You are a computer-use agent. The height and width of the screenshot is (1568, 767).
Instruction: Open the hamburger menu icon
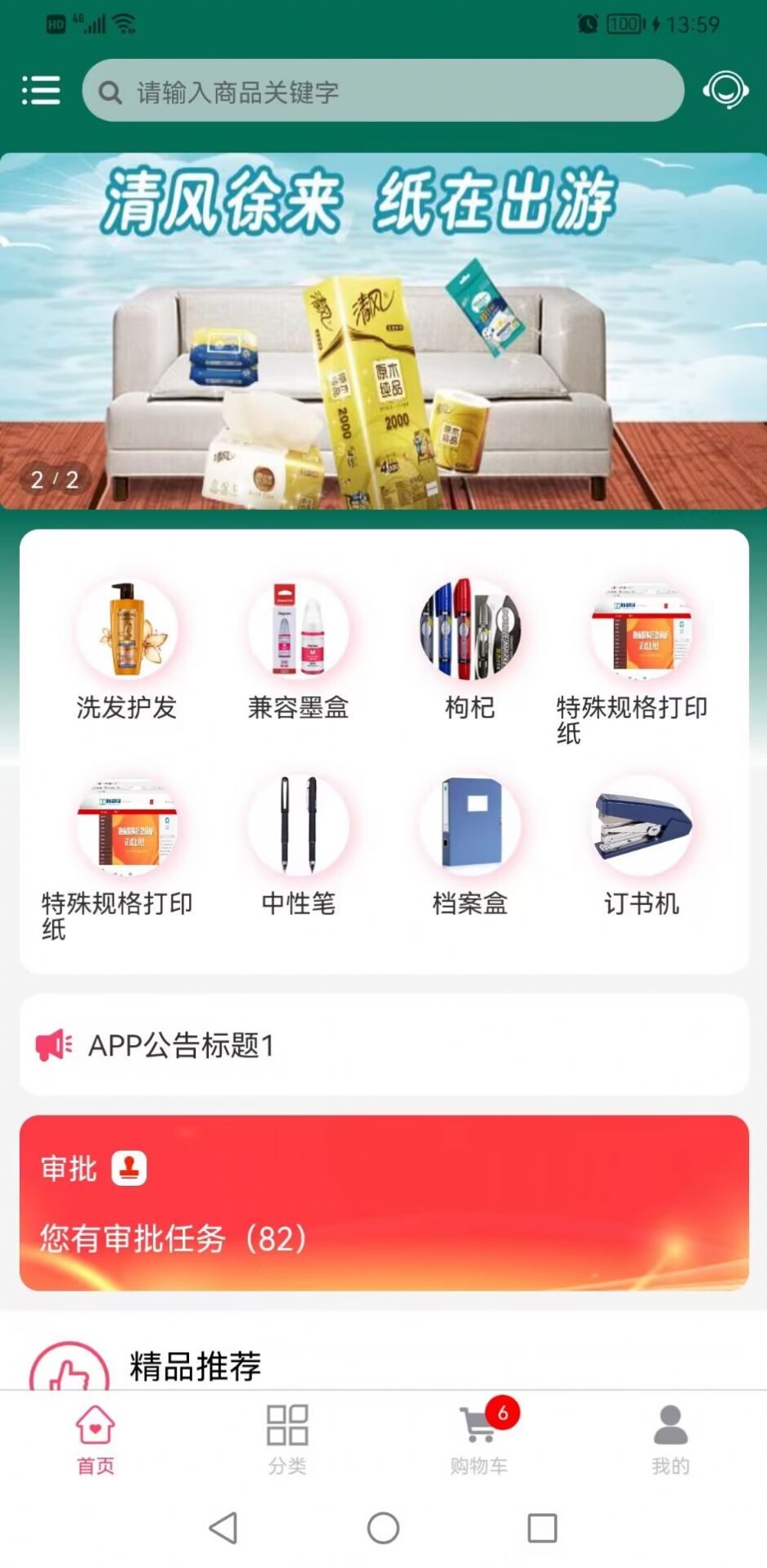click(x=42, y=91)
